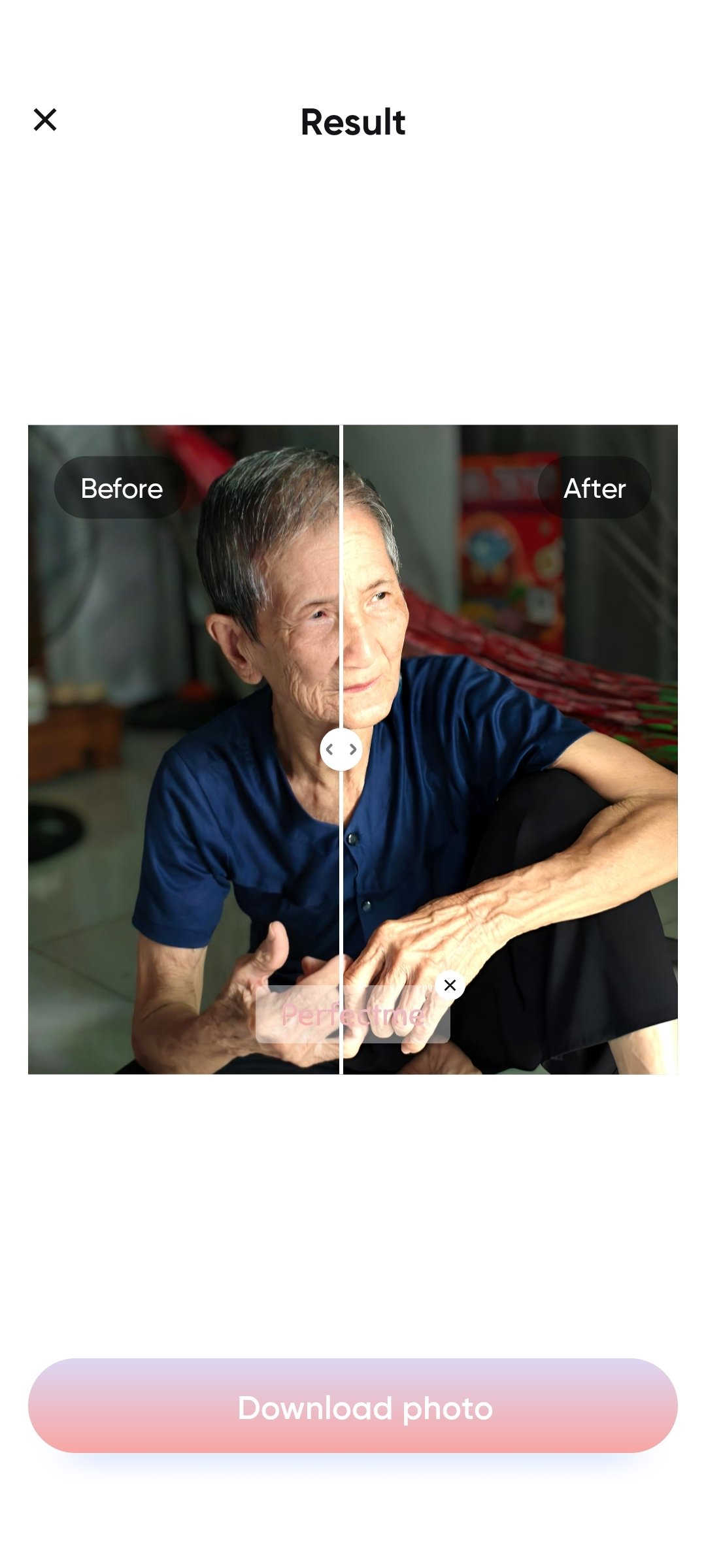
Task: Remove the Perfectme watermark
Action: click(450, 985)
